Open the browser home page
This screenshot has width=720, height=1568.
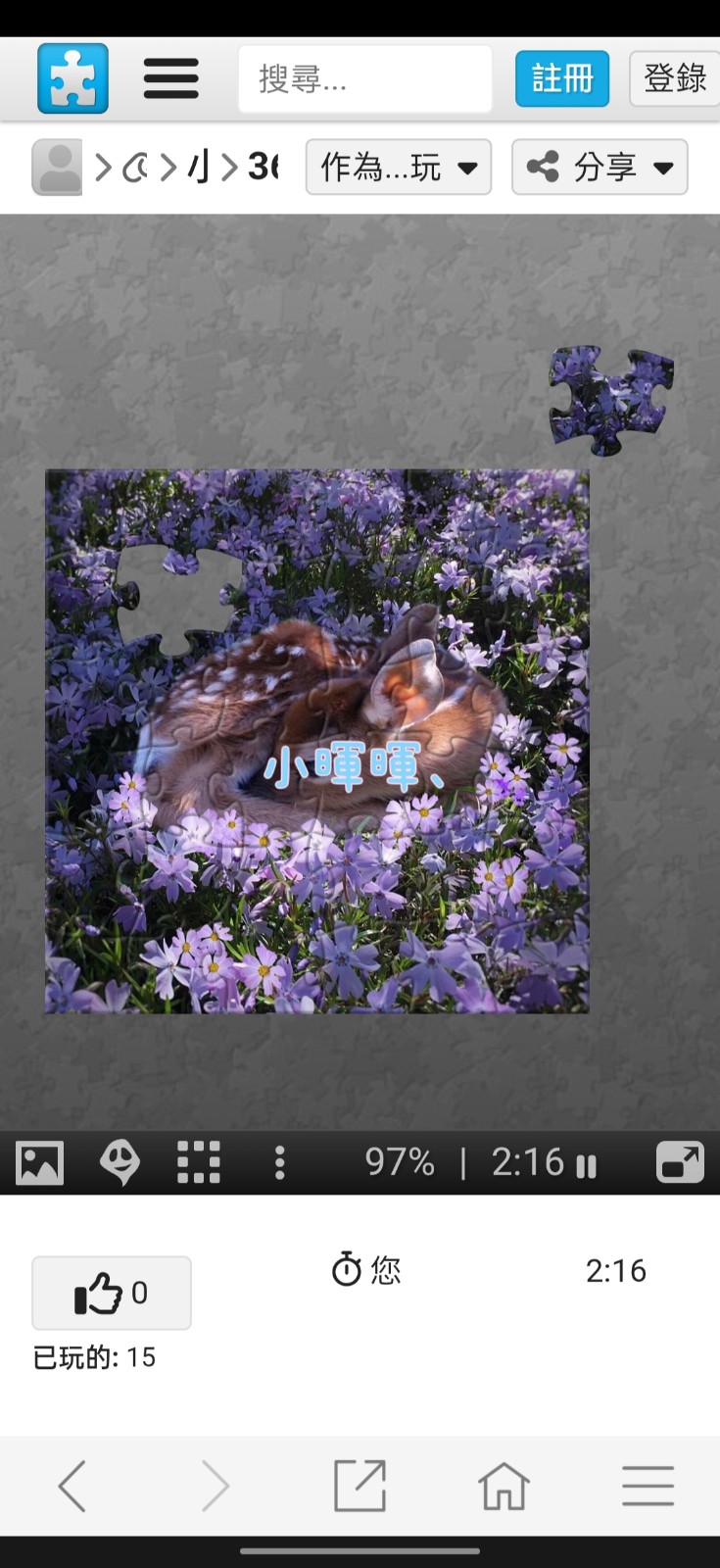504,1487
